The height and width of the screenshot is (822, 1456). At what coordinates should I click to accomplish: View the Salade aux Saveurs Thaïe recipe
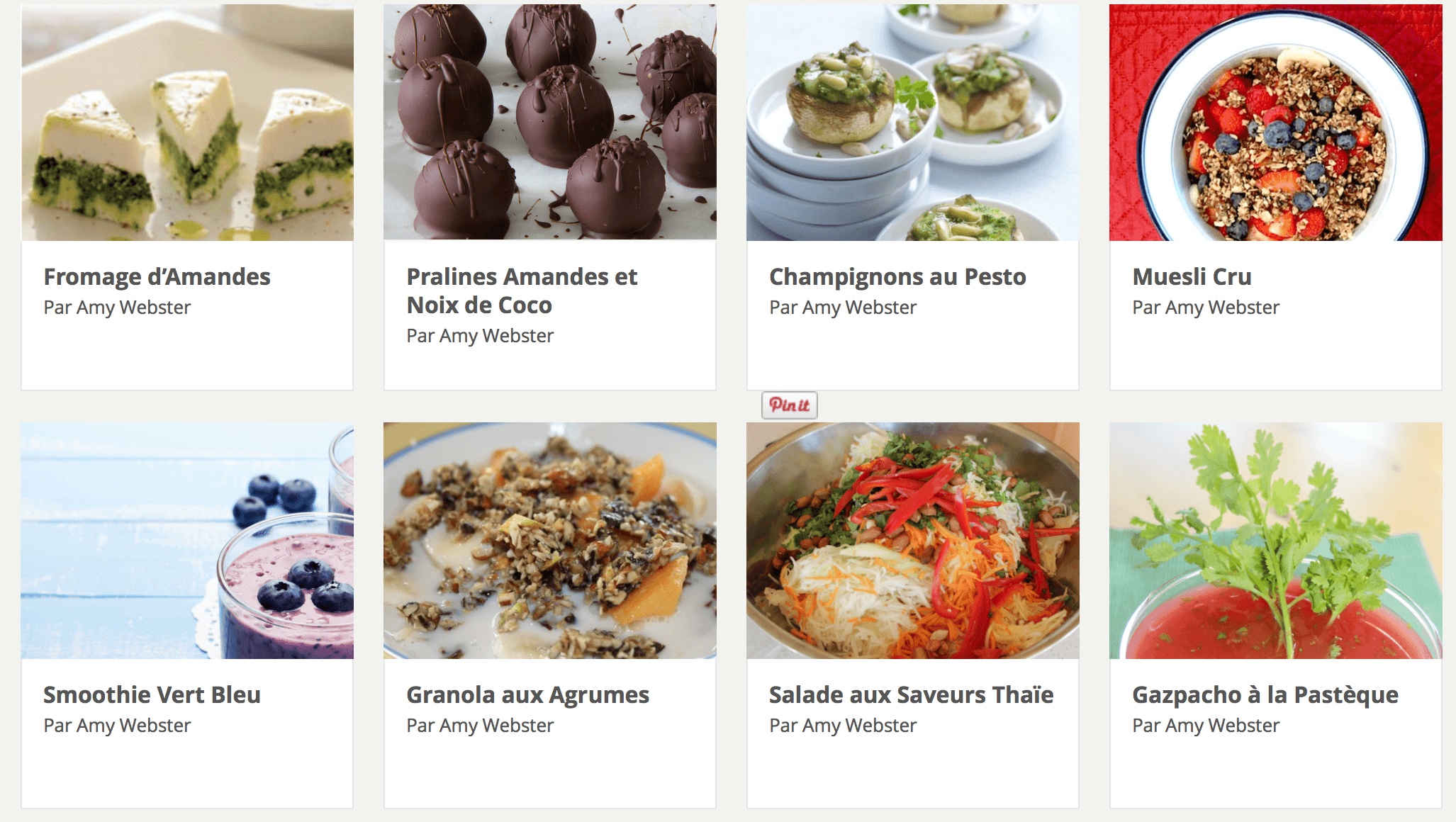click(x=911, y=694)
